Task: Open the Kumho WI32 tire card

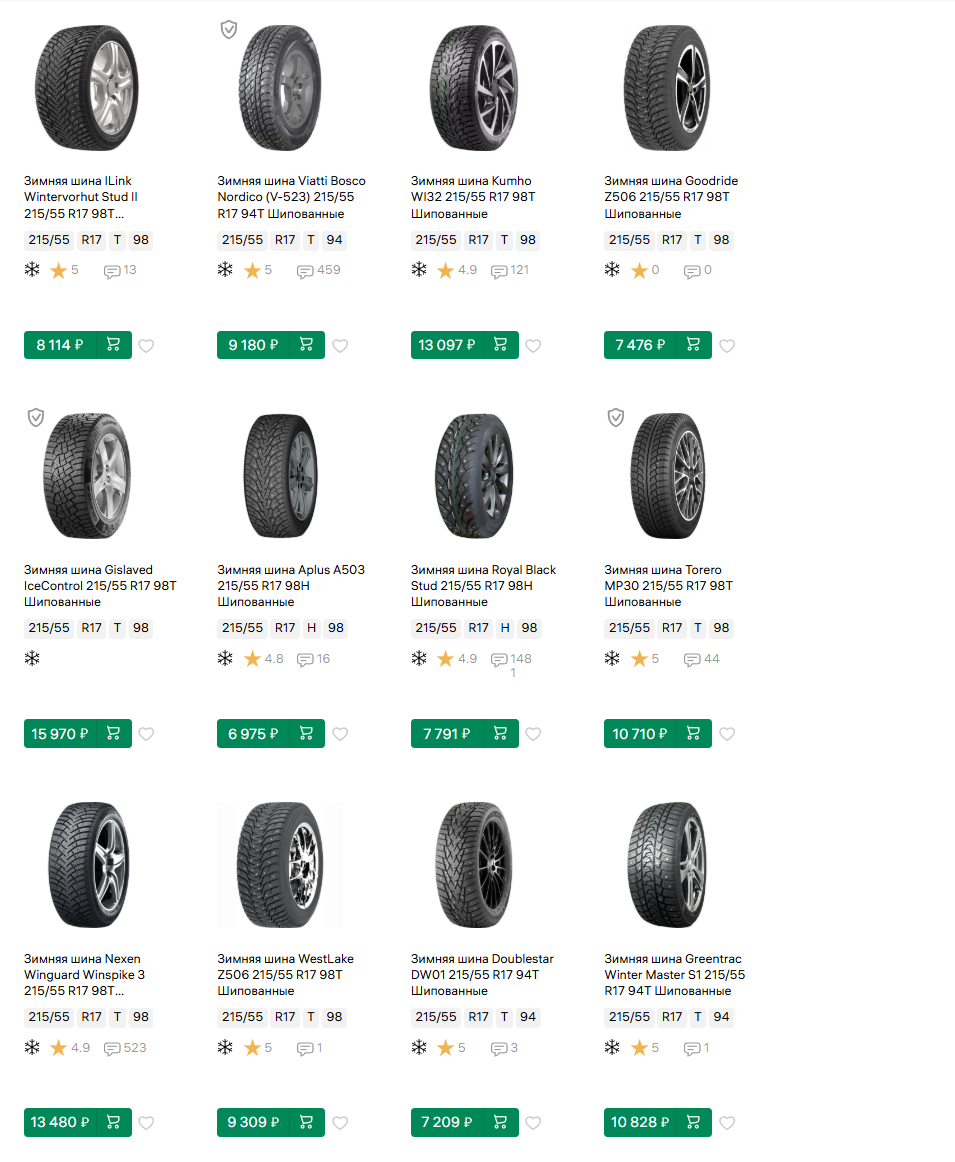Action: [x=472, y=197]
